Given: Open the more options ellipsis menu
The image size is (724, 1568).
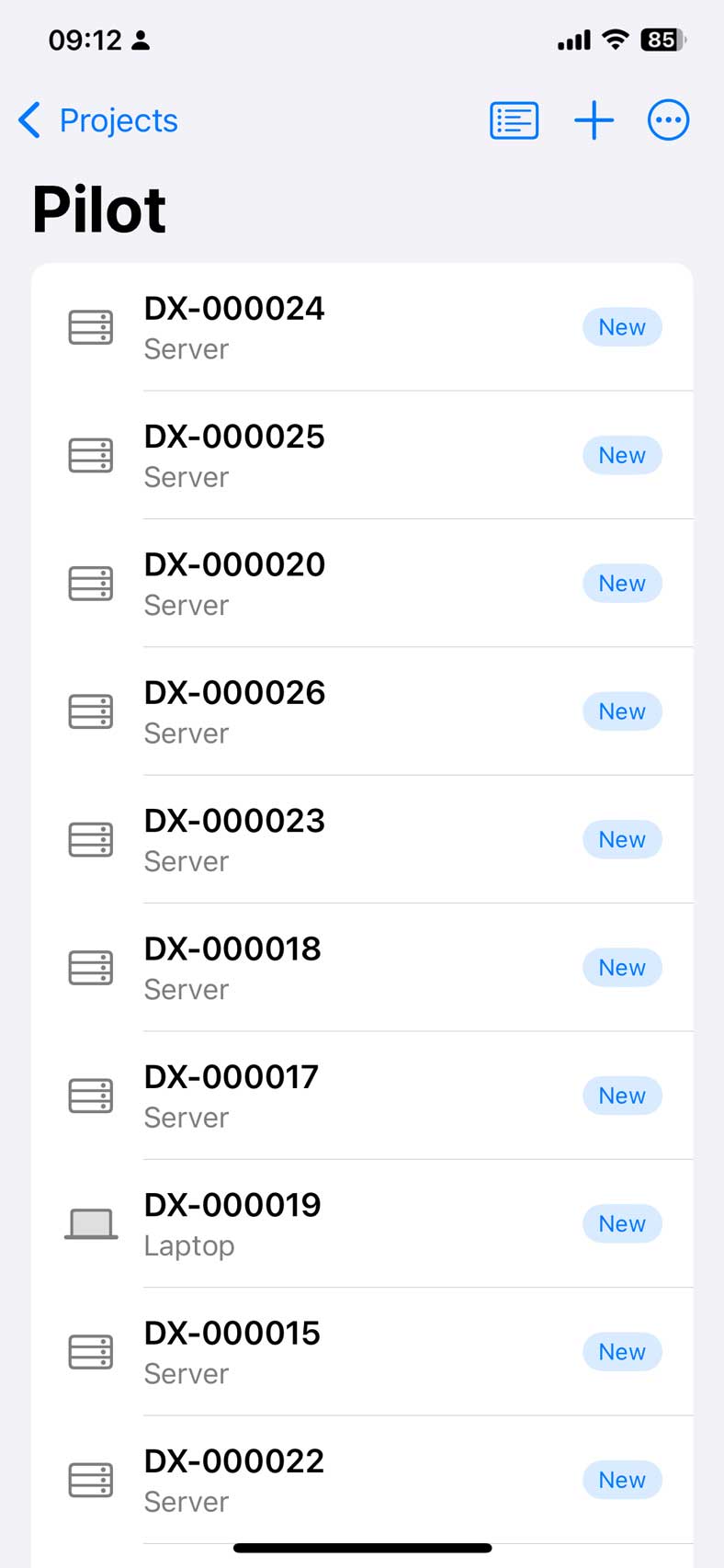Looking at the screenshot, I should pos(668,120).
